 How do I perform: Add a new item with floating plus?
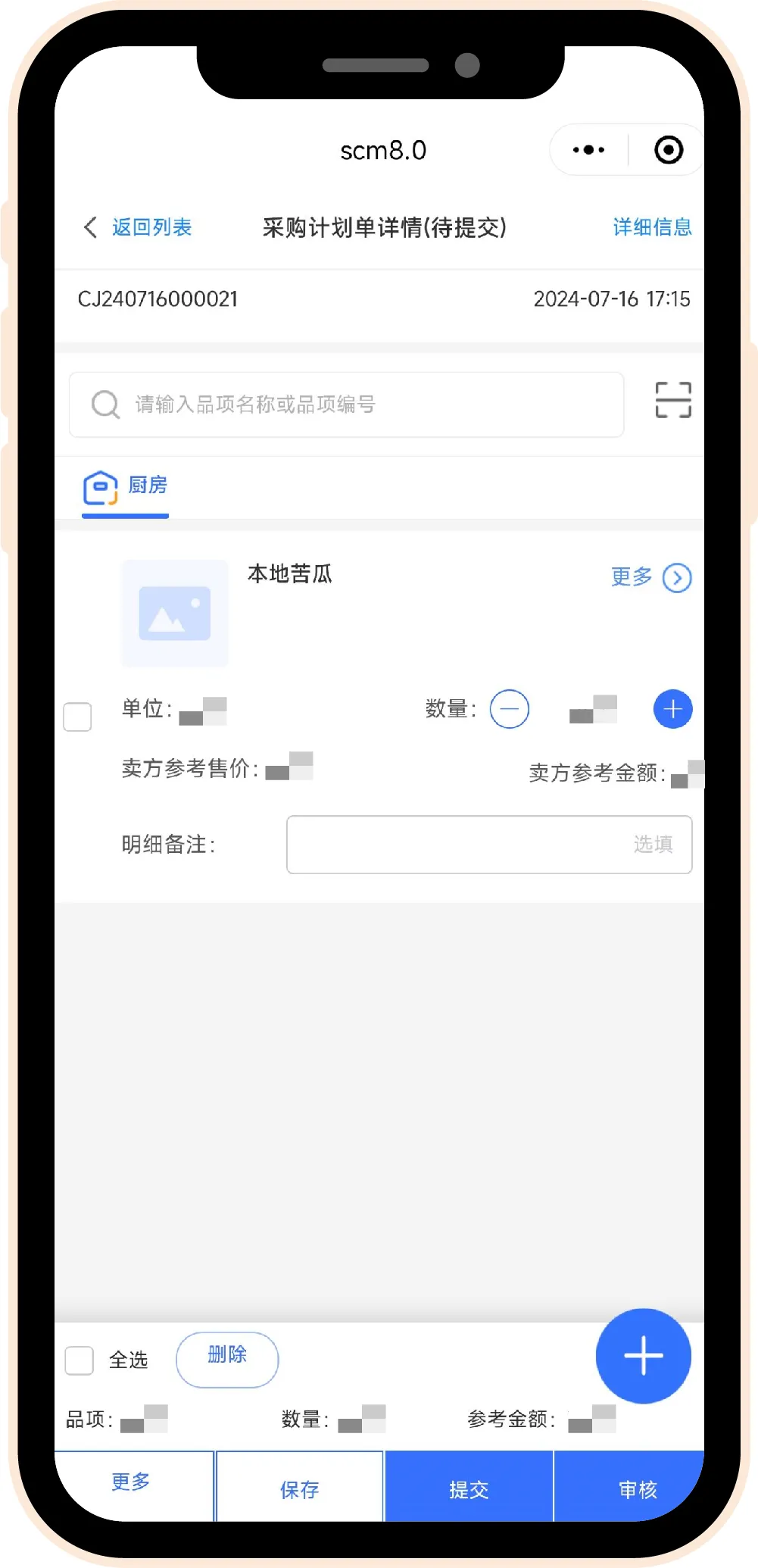(643, 1356)
